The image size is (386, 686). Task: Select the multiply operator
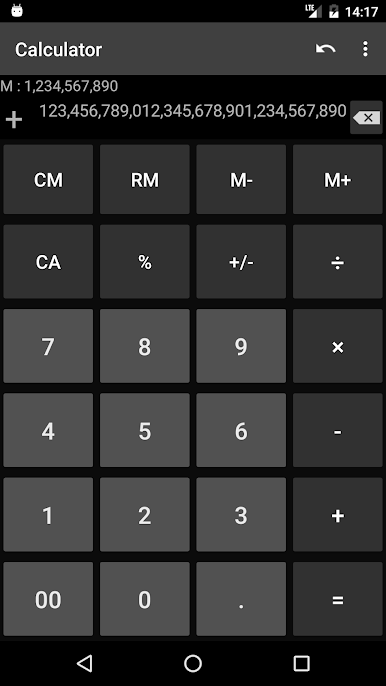338,346
